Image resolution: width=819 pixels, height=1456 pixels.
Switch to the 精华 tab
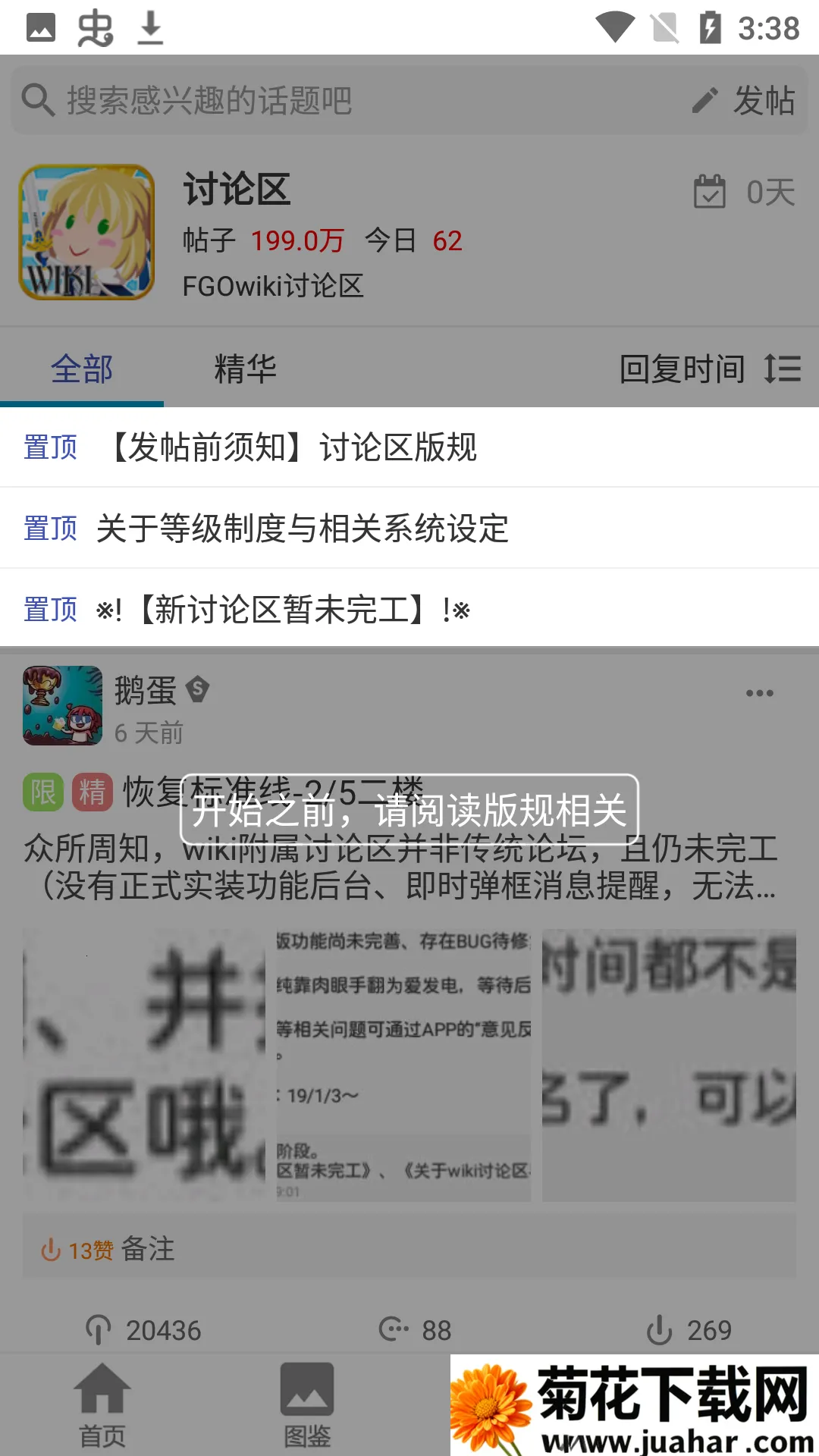(x=245, y=369)
